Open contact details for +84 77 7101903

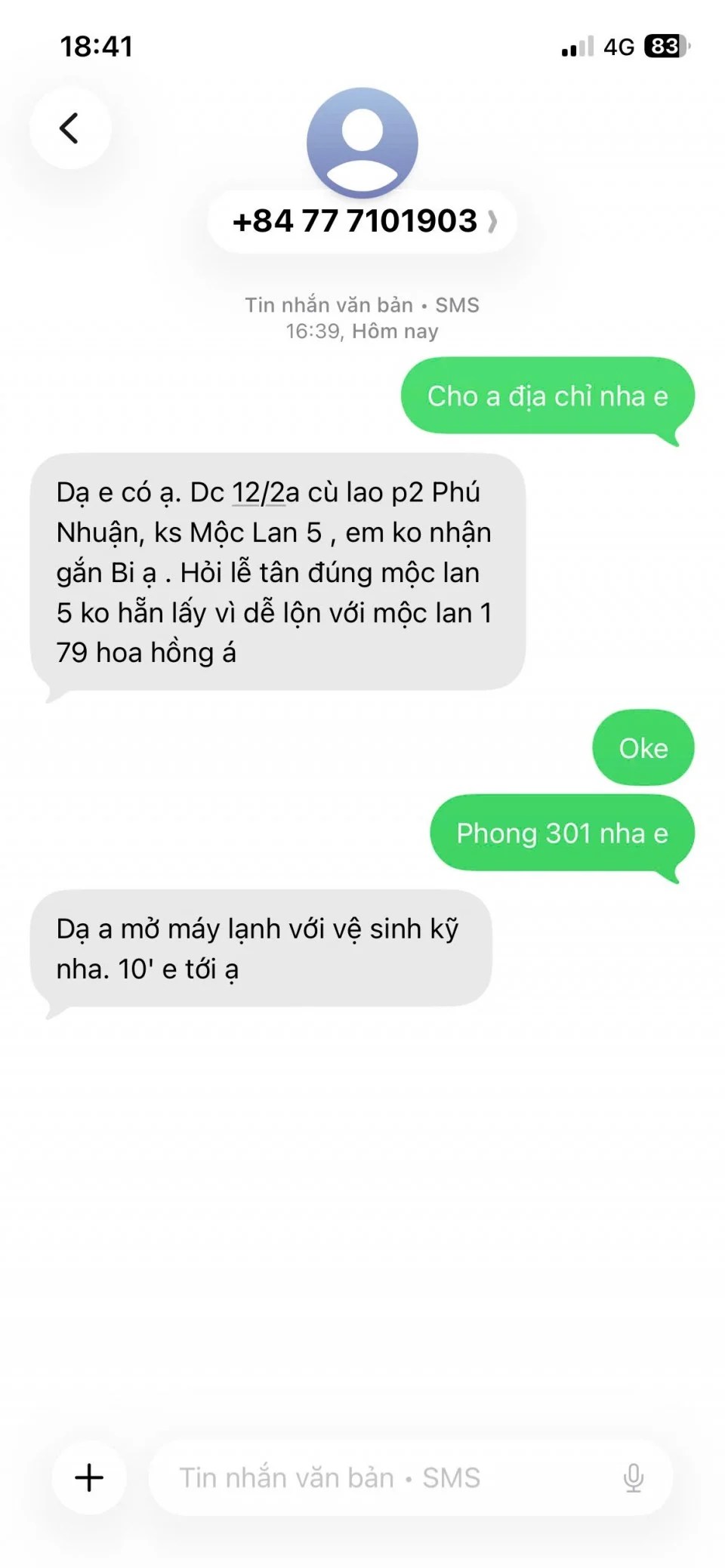[x=362, y=221]
